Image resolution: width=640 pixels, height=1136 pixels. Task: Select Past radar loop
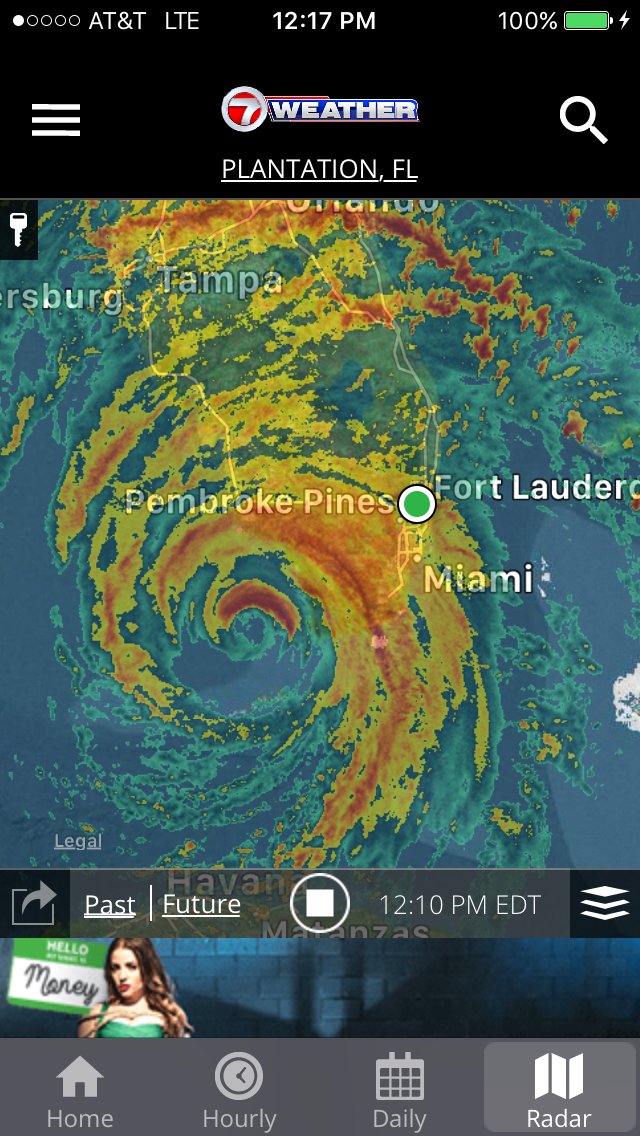tap(109, 905)
